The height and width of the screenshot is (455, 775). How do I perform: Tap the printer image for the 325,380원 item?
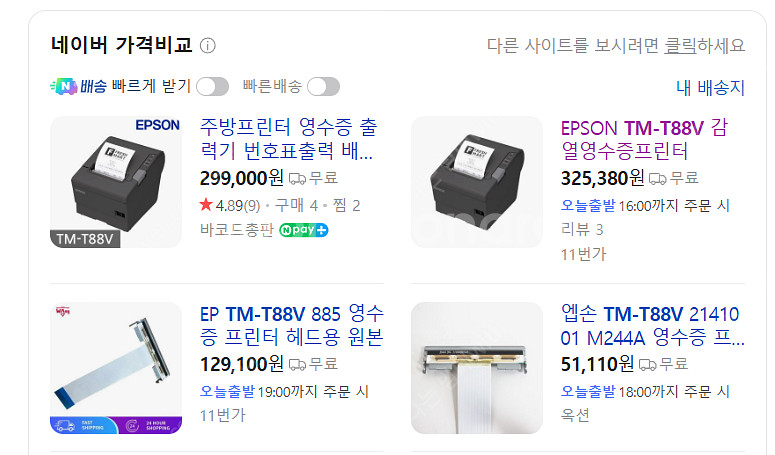click(477, 182)
